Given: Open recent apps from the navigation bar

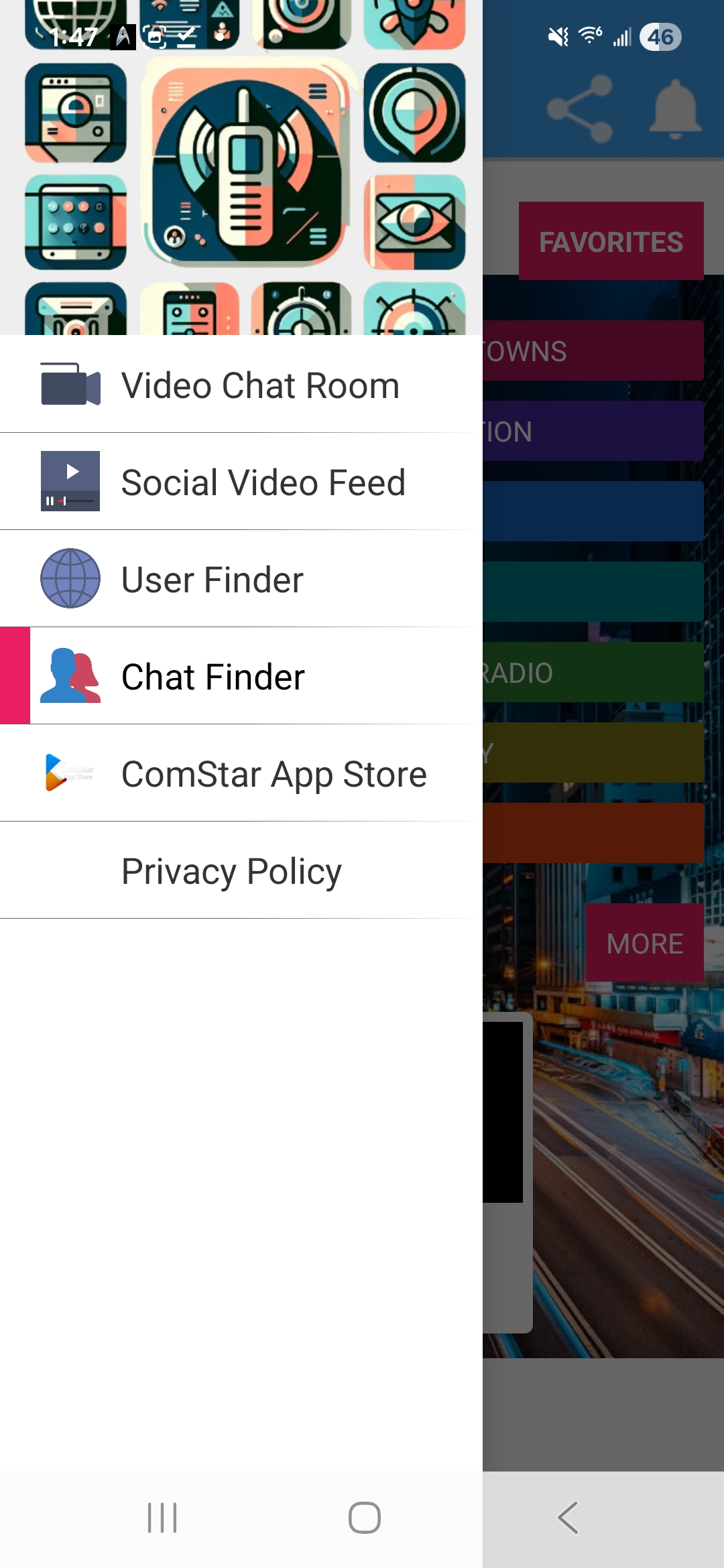Looking at the screenshot, I should point(161,1518).
